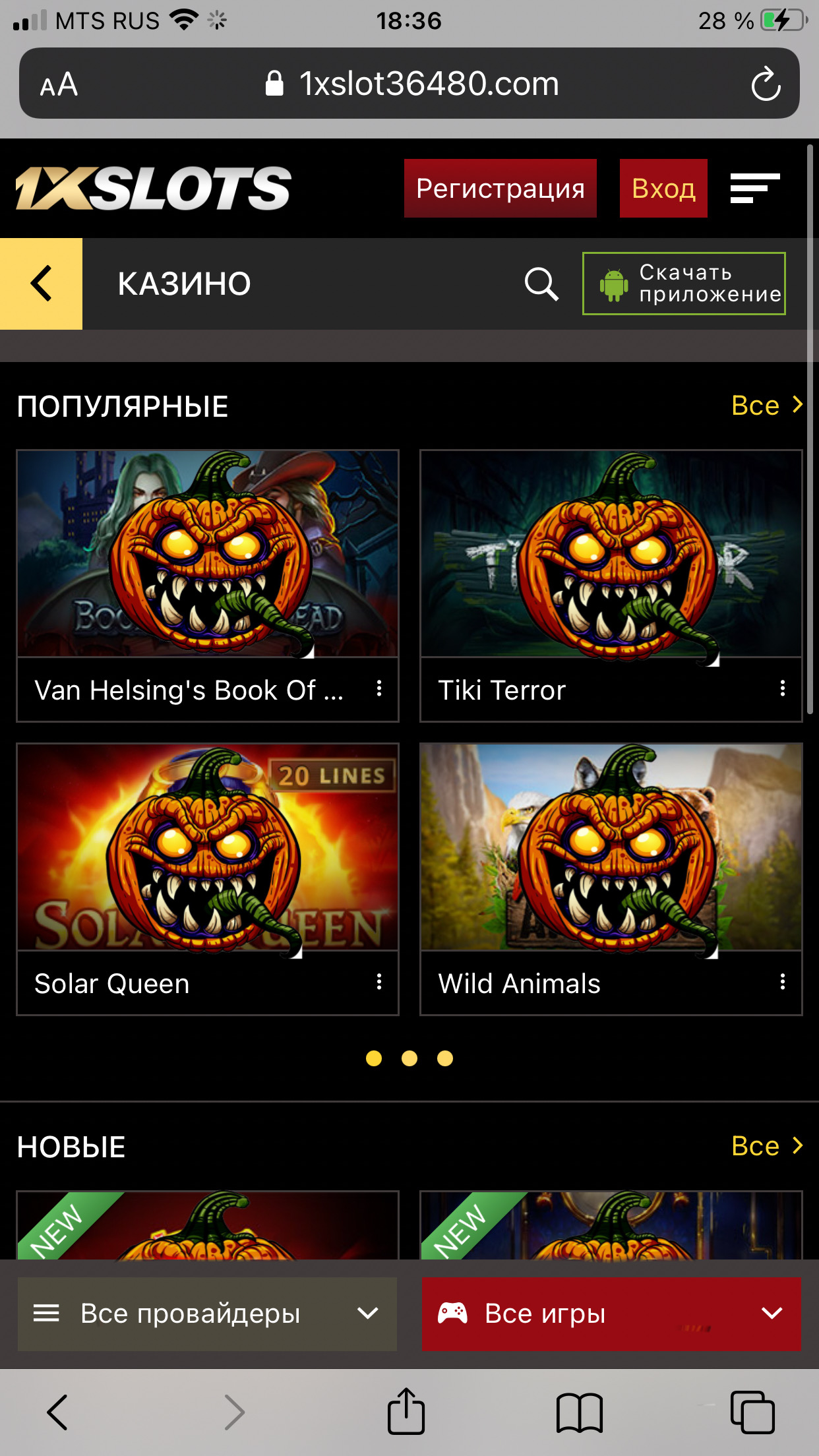
Task: Open the three-dot options for Solar Queen
Action: click(x=379, y=983)
